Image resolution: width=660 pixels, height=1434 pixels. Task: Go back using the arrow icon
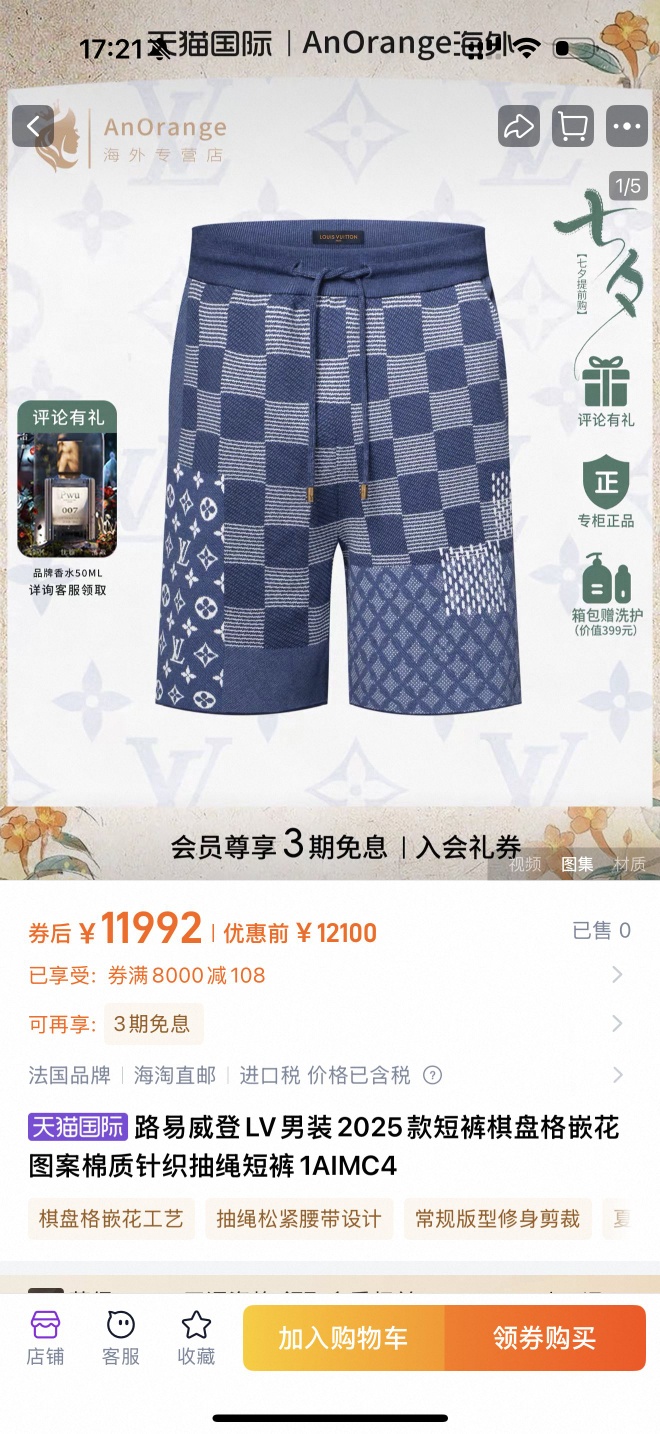coord(33,127)
